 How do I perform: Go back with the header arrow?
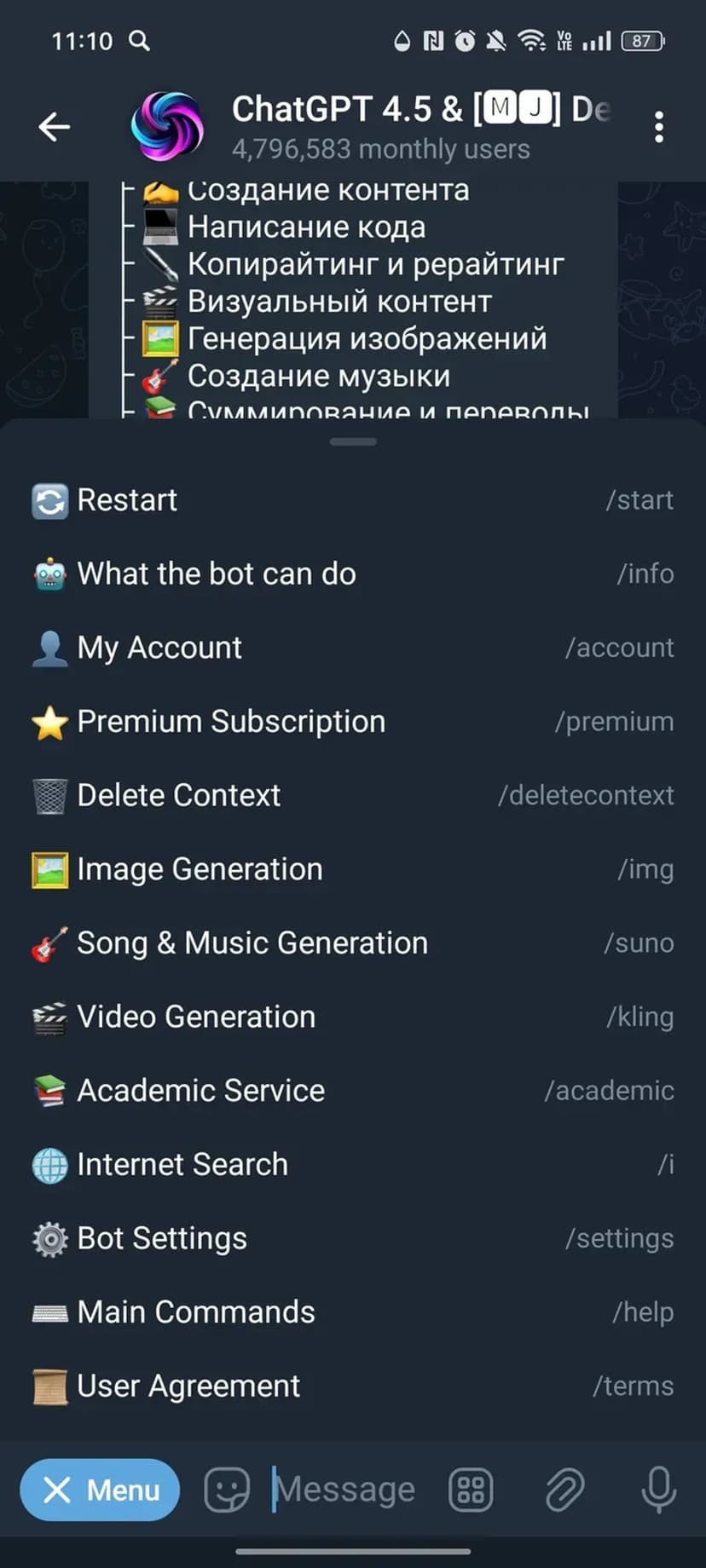point(55,127)
